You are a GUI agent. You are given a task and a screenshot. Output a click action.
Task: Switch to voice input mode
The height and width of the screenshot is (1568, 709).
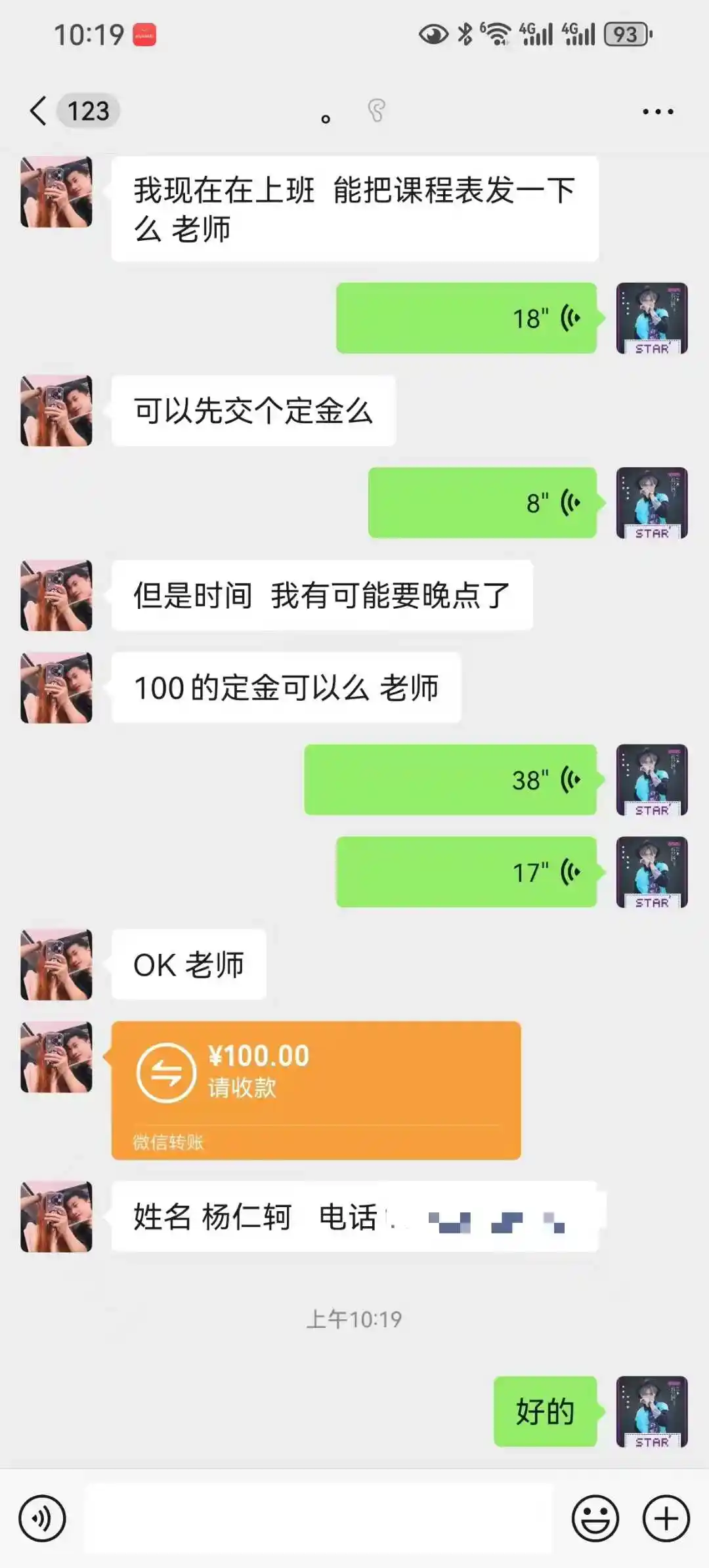pyautogui.click(x=43, y=1518)
